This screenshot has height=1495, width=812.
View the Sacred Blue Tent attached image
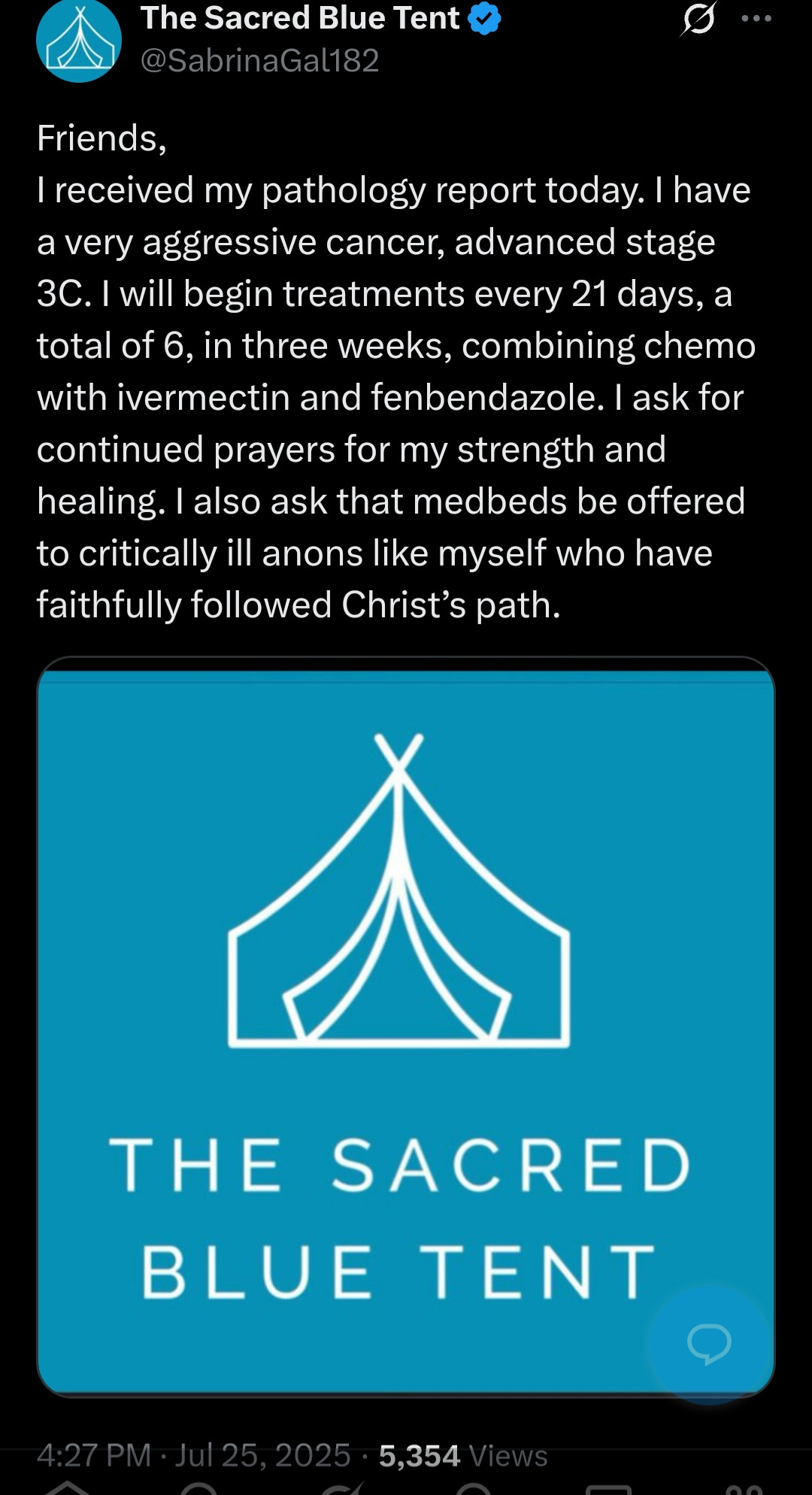(x=398, y=978)
